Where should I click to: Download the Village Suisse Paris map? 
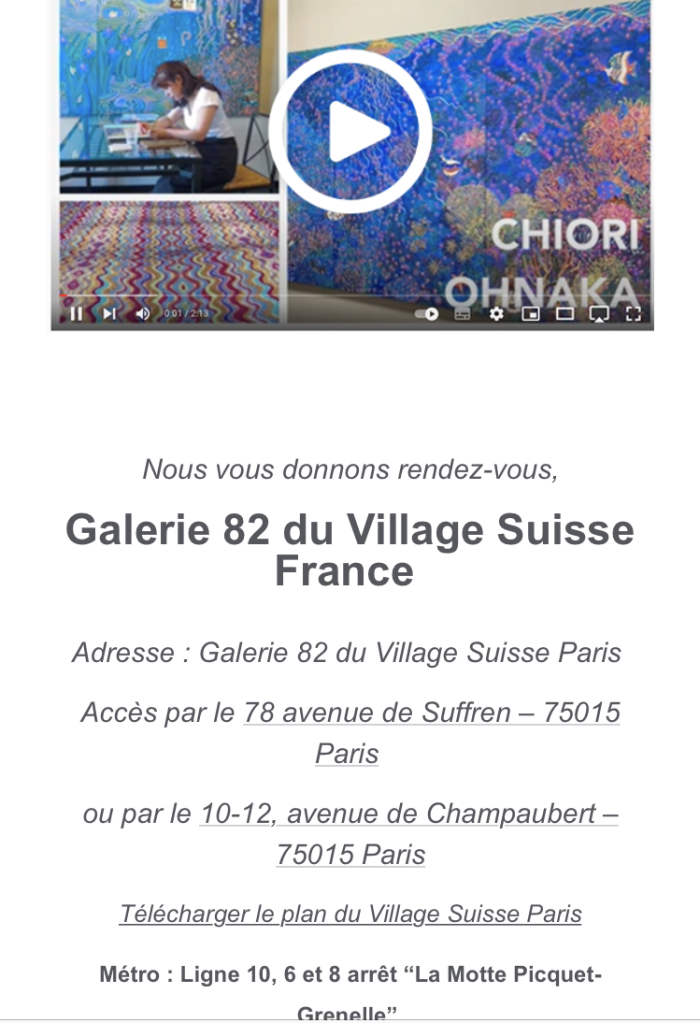tap(350, 914)
